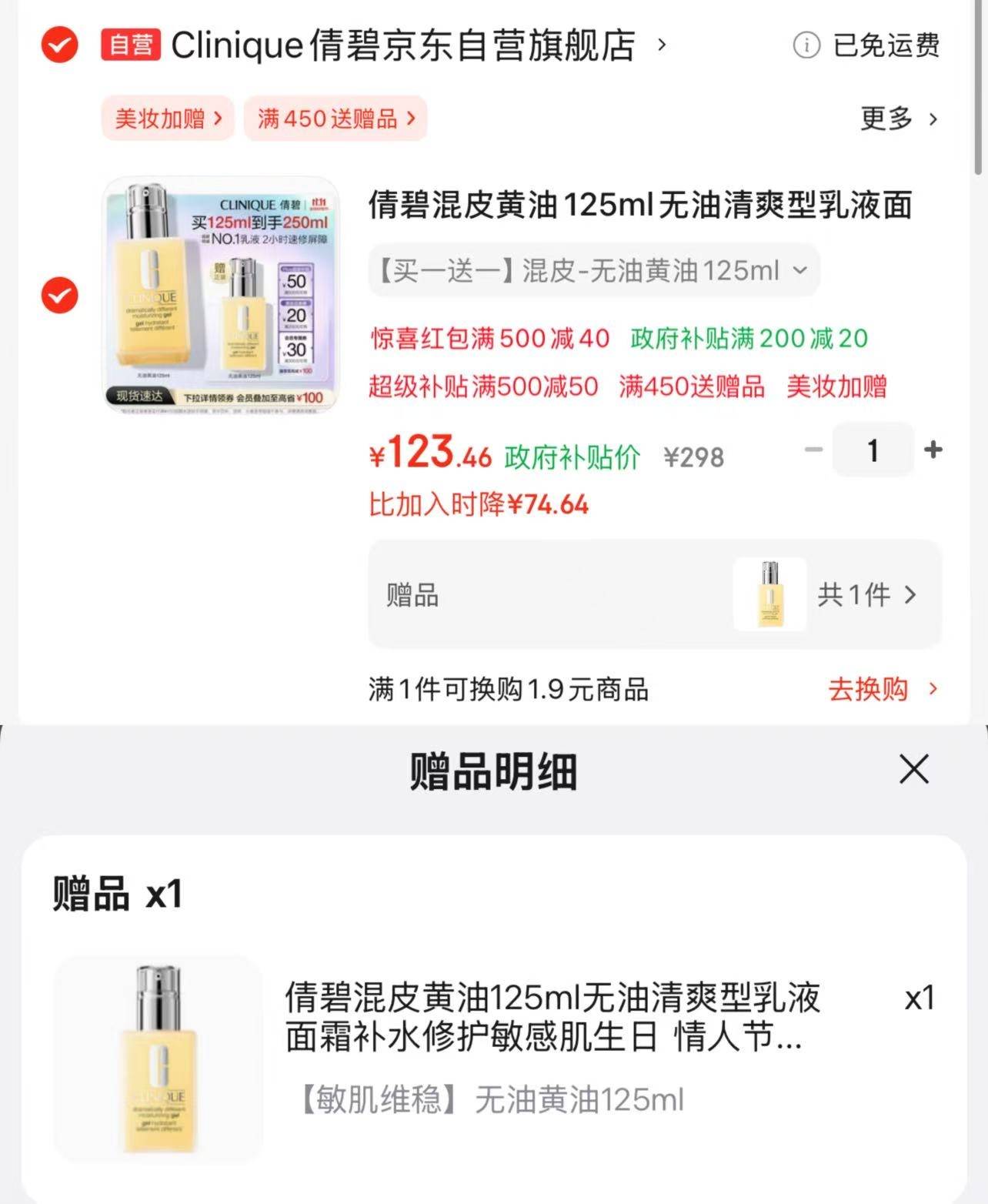Image resolution: width=988 pixels, height=1204 pixels.
Task: Decrease item quantity with the minus button
Action: coord(813,450)
